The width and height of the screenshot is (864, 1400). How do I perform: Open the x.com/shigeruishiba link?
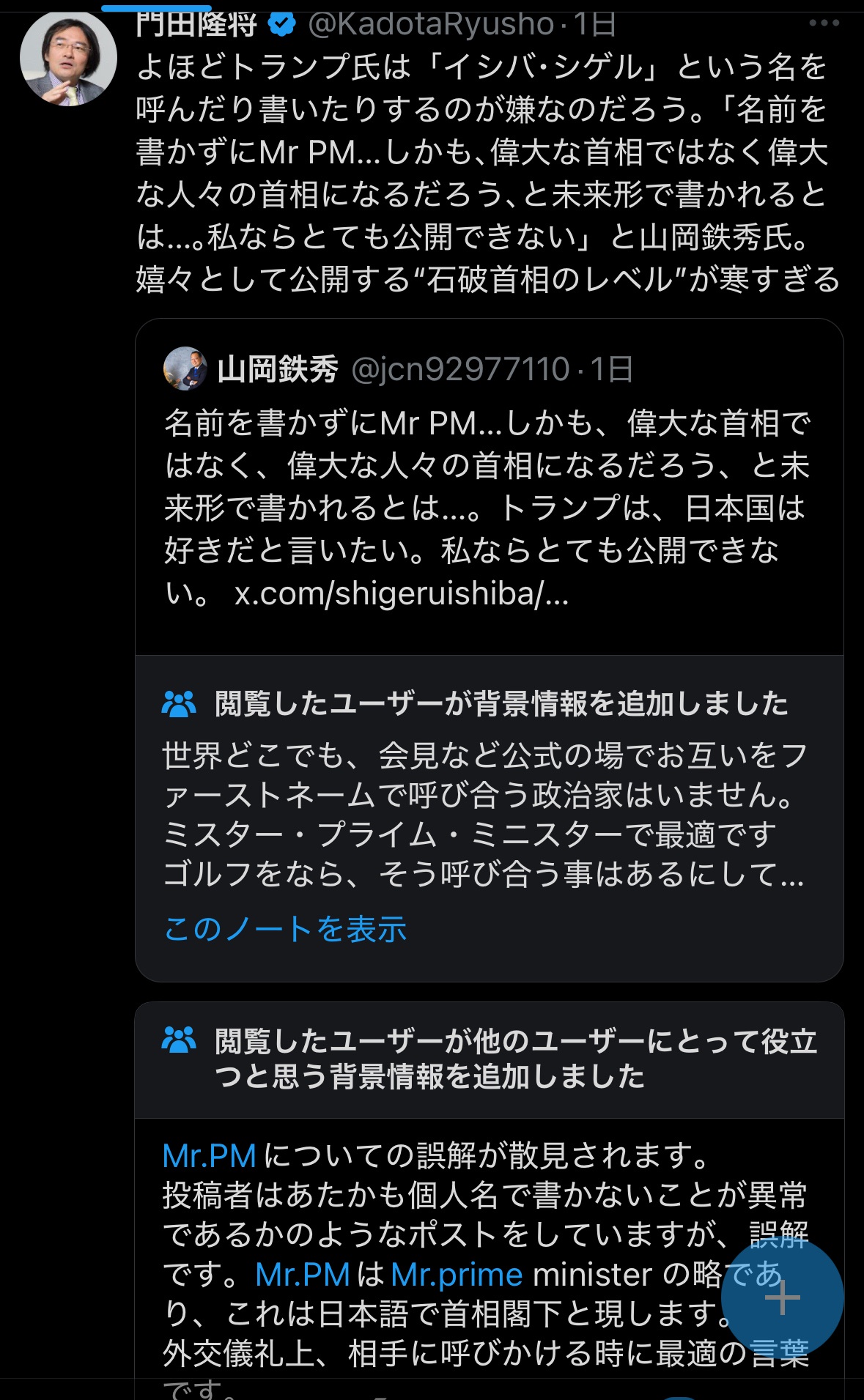[401, 593]
